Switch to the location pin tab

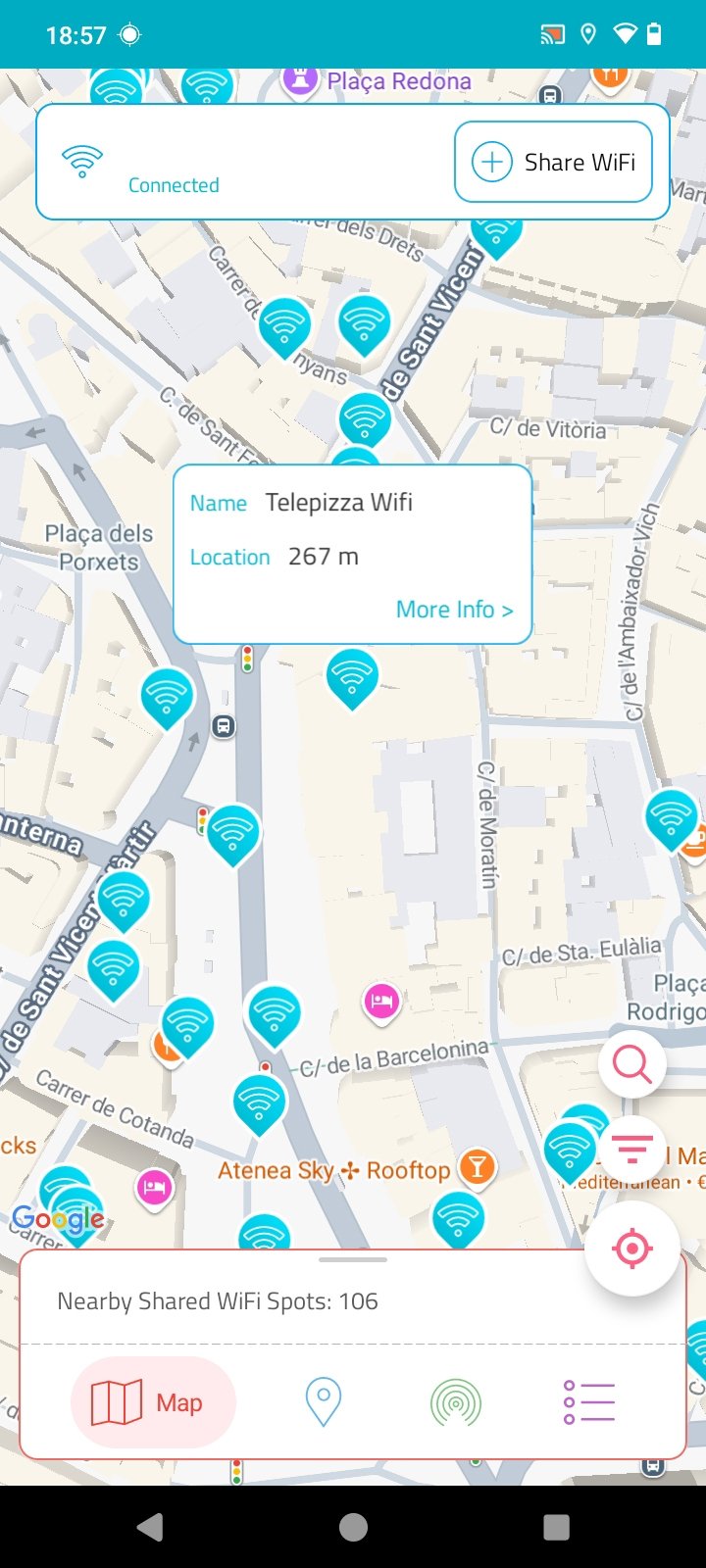click(x=324, y=1402)
